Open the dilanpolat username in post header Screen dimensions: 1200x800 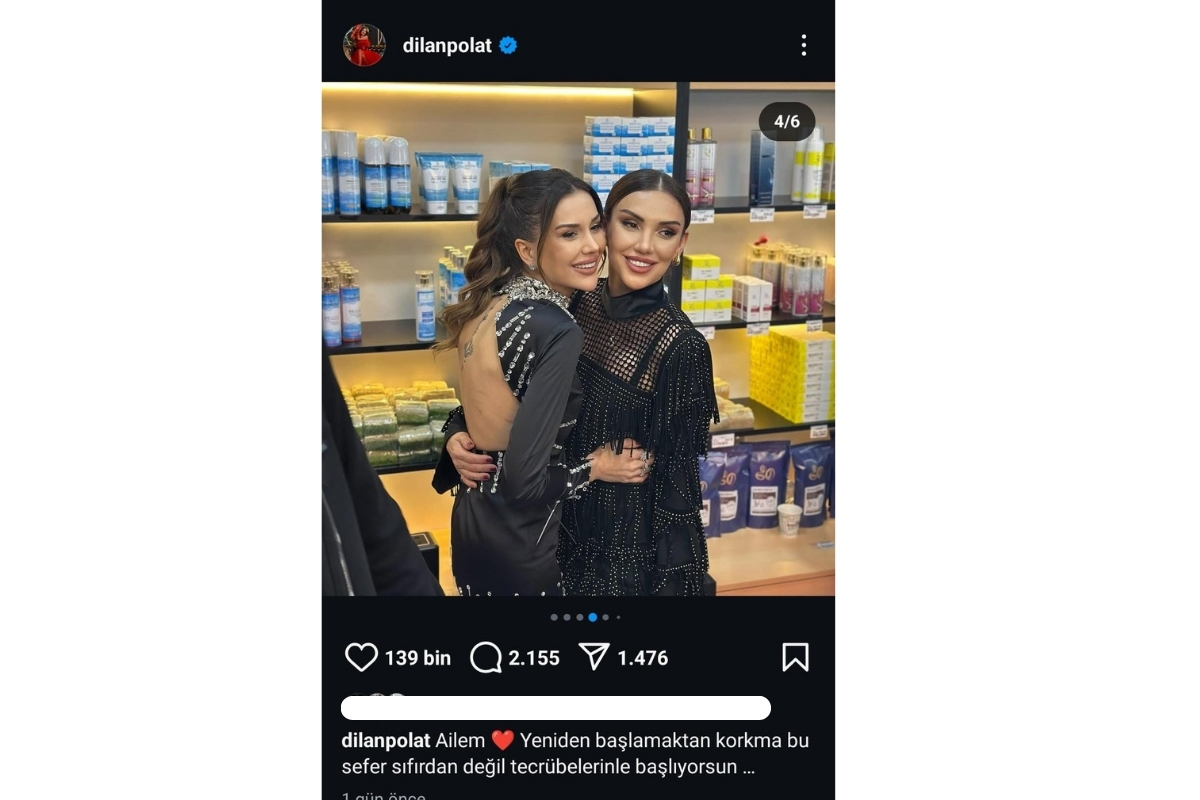tap(446, 45)
